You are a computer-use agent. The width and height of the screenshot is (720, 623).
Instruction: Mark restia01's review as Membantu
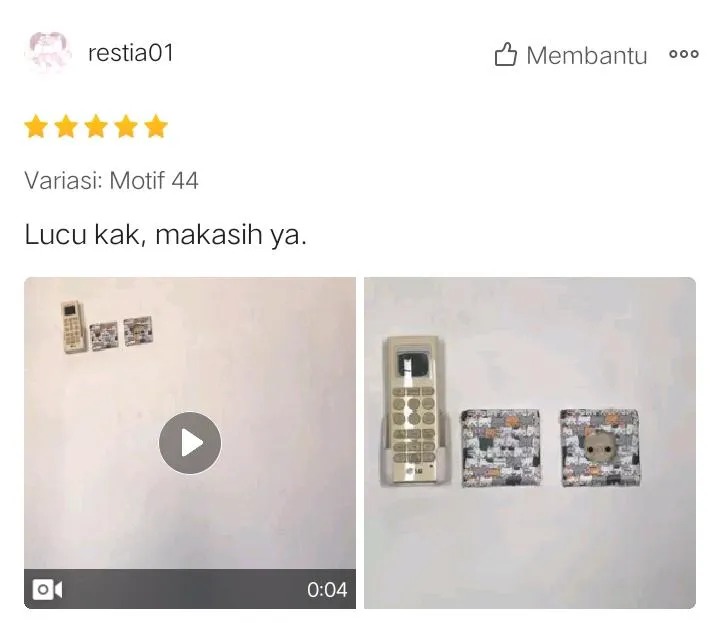pyautogui.click(x=571, y=55)
